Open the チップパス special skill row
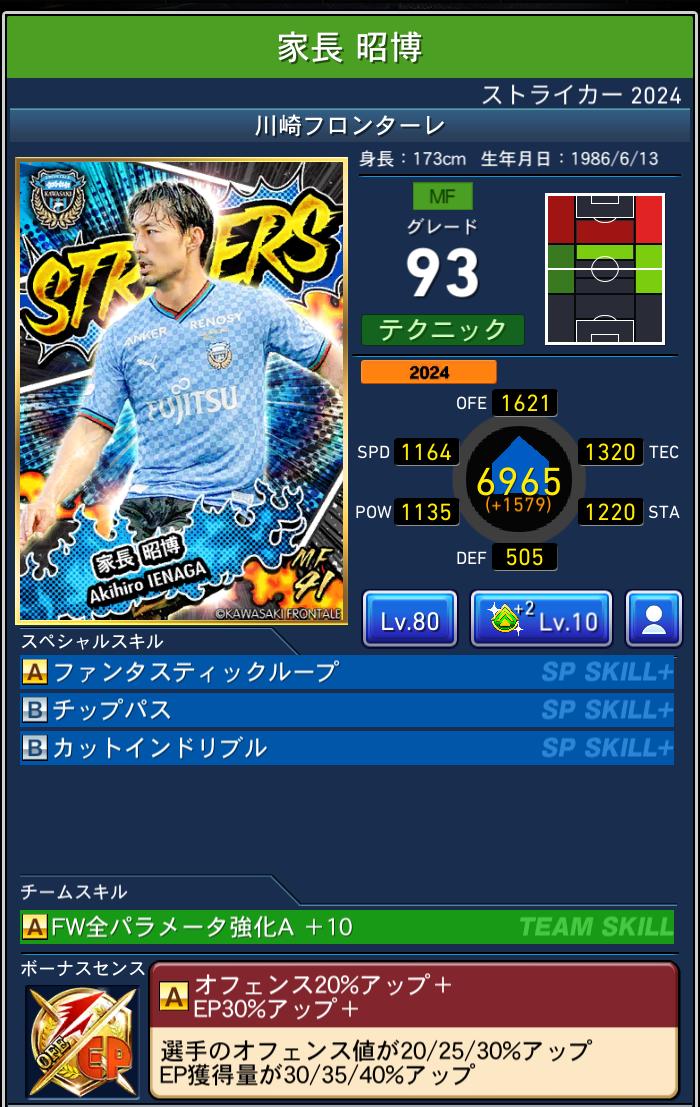The image size is (700, 1107). pos(346,711)
